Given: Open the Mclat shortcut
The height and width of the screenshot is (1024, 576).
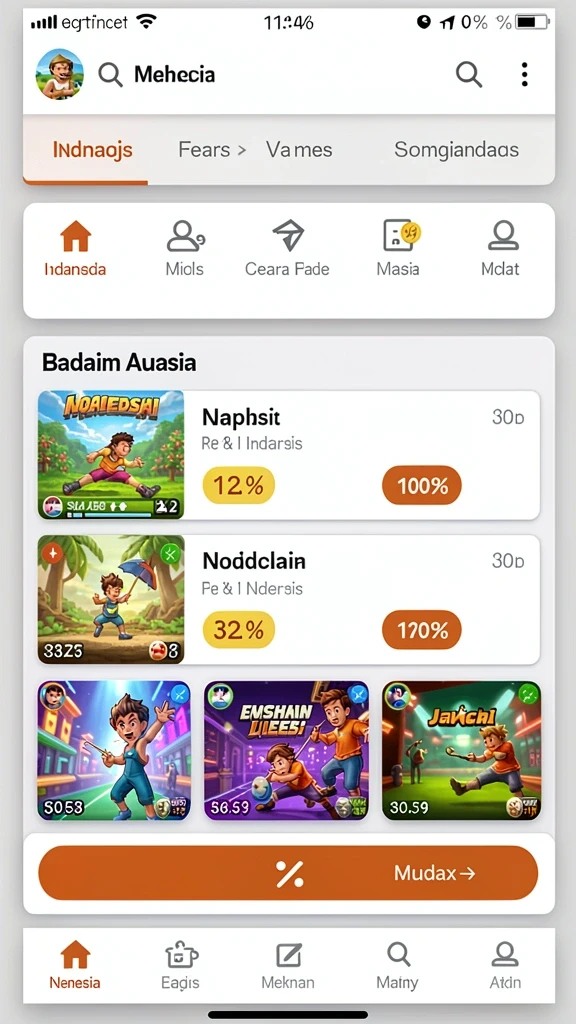Looking at the screenshot, I should click(501, 249).
